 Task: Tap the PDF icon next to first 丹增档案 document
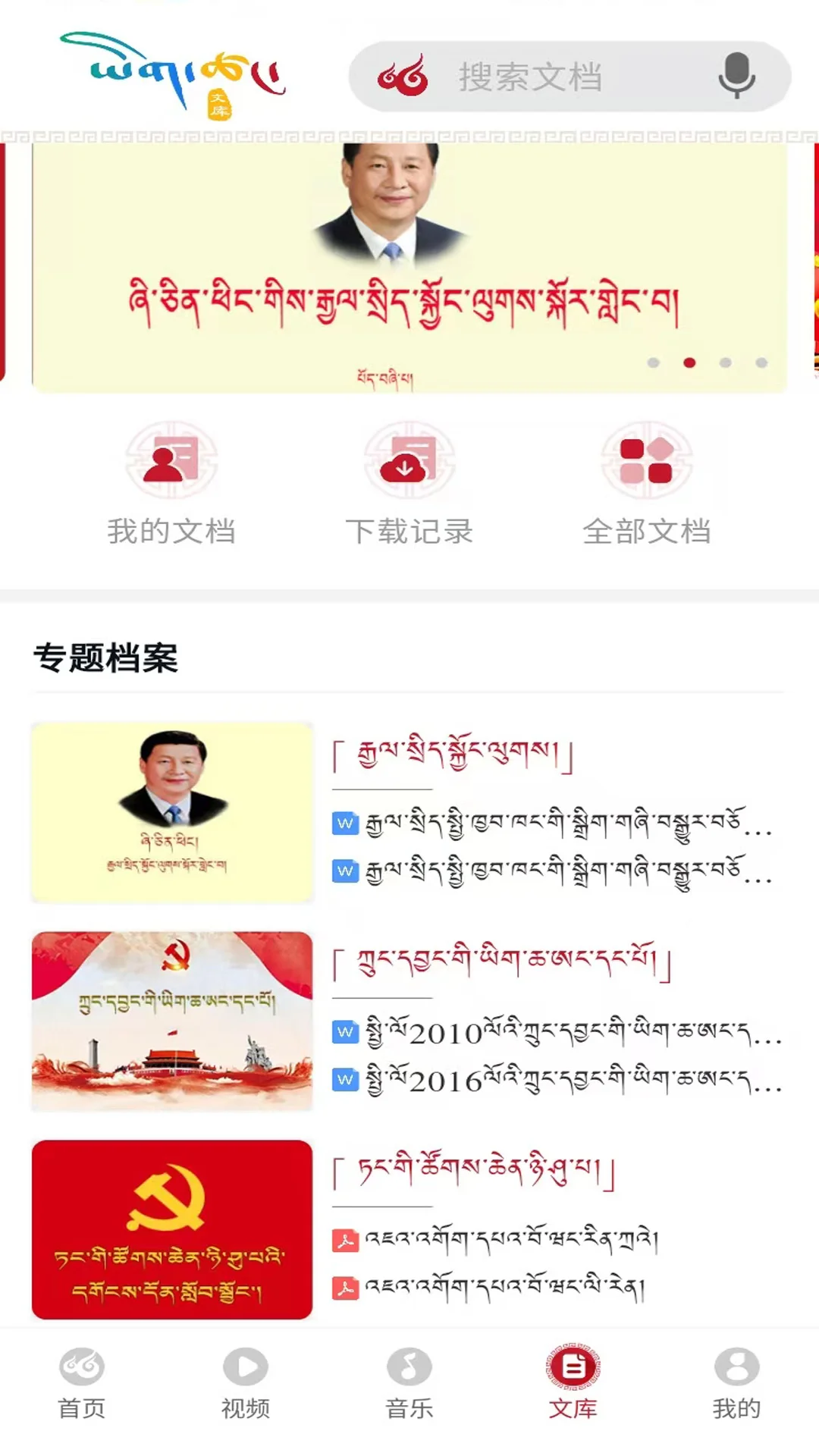click(345, 1238)
